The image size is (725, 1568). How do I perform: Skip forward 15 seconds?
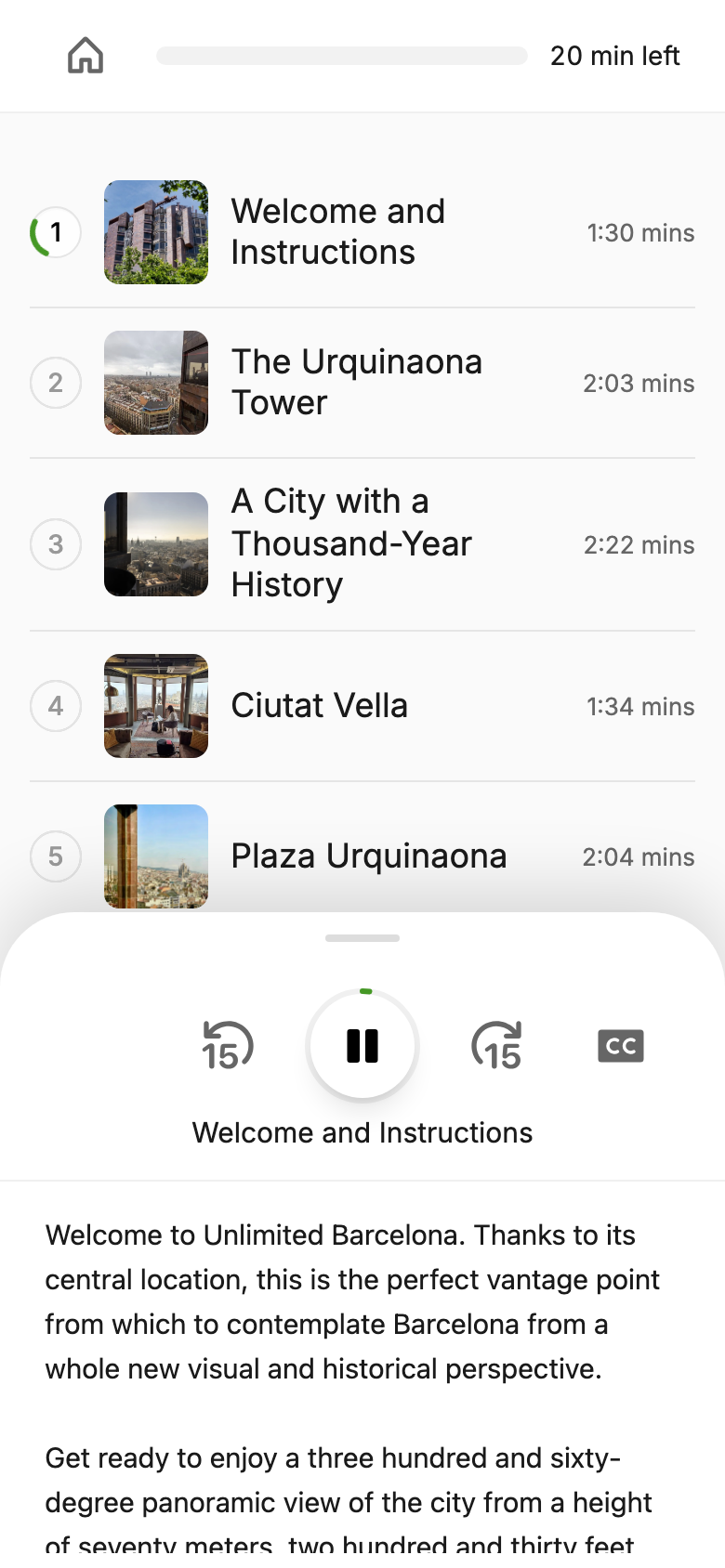(497, 1046)
